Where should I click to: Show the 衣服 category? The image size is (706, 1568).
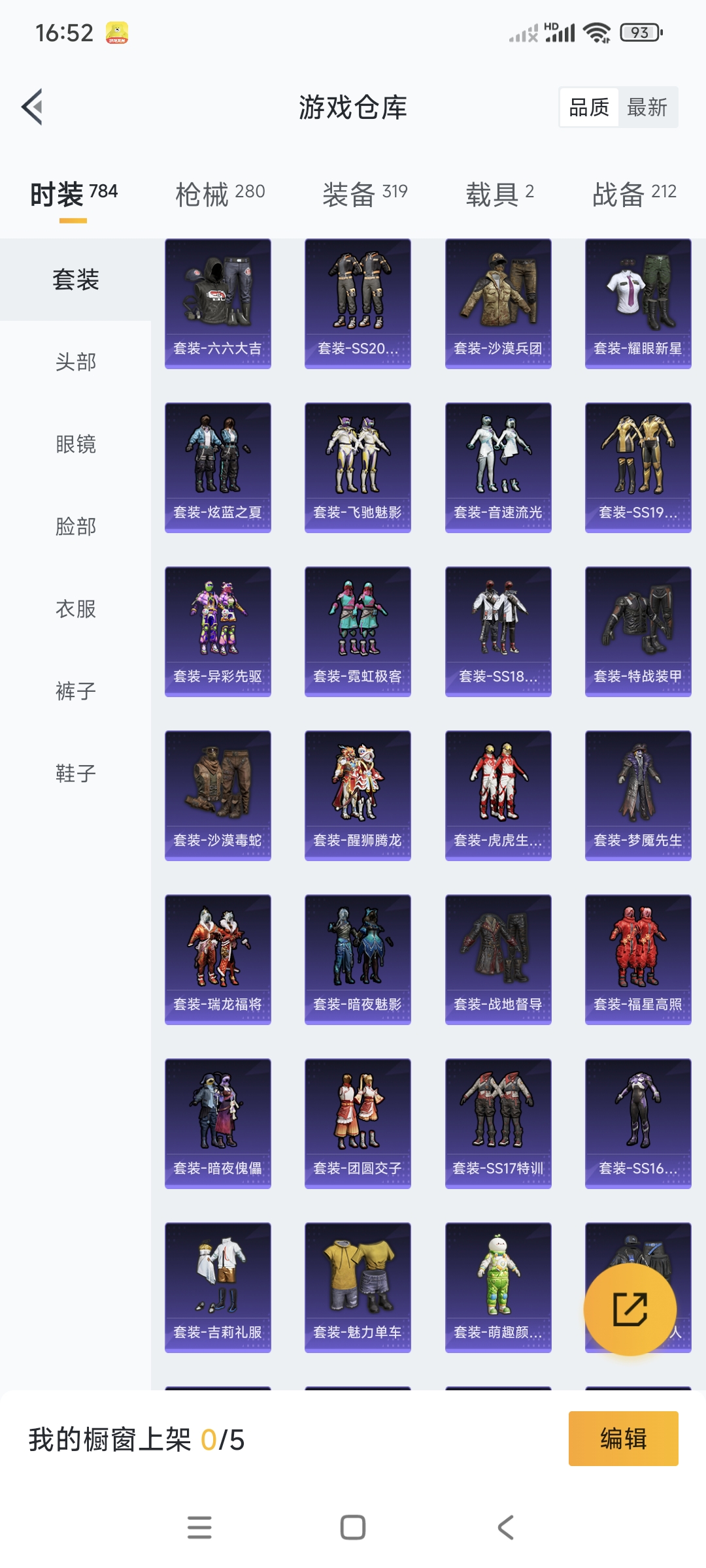(76, 609)
